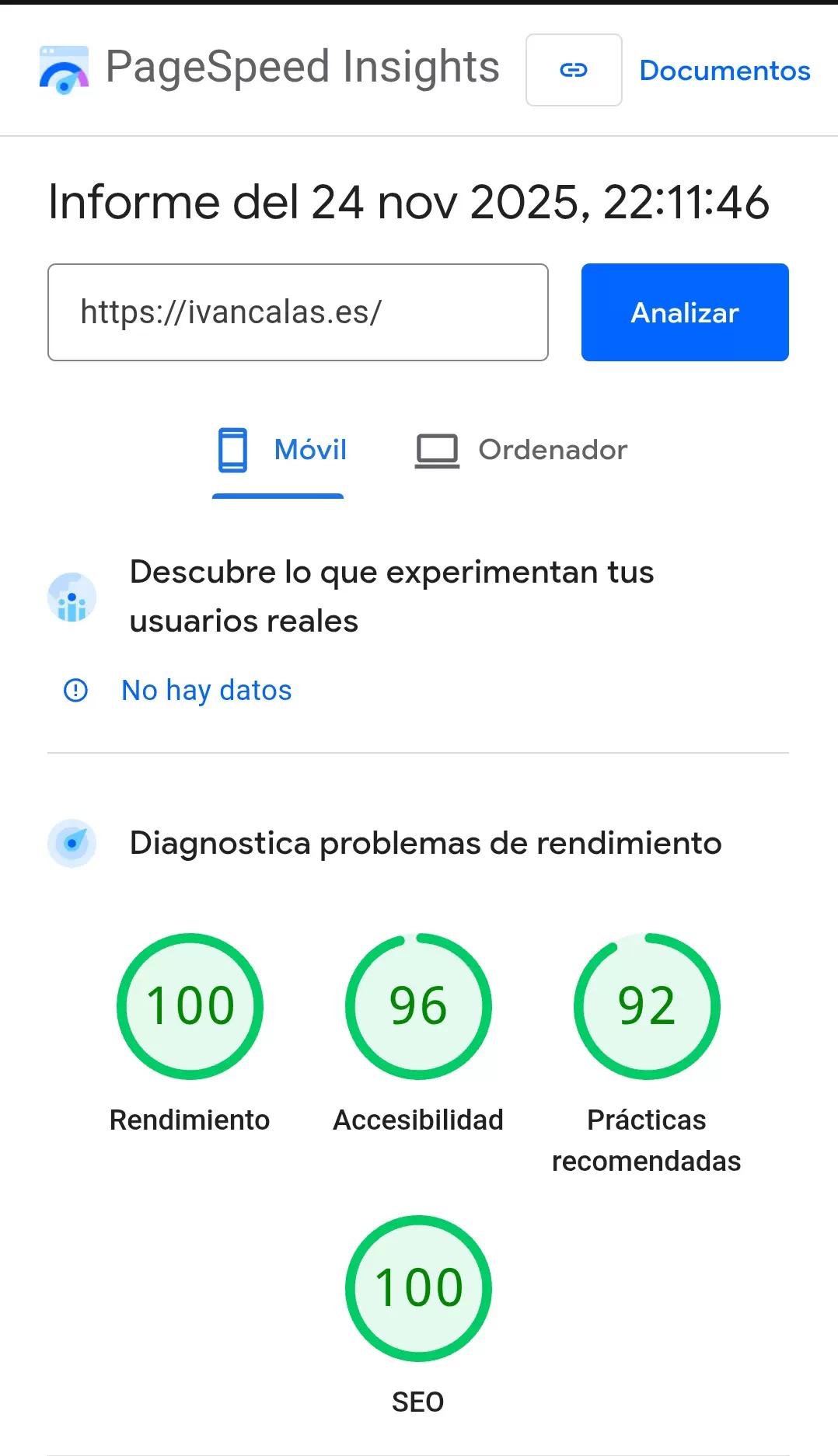Select the Accesibilidad category label
The width and height of the screenshot is (838, 1456).
pyautogui.click(x=418, y=1120)
